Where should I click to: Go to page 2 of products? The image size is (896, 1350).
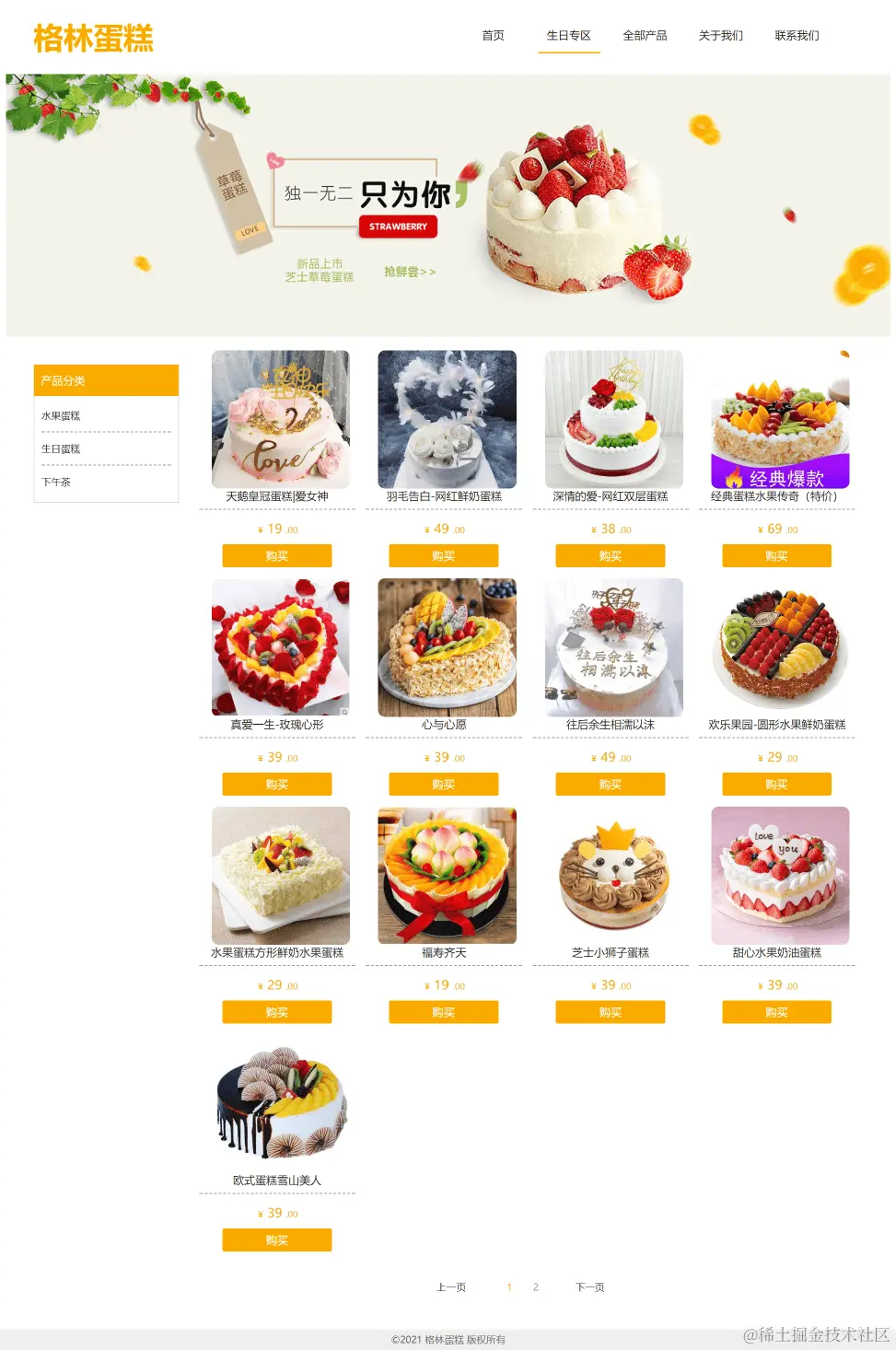[536, 1287]
